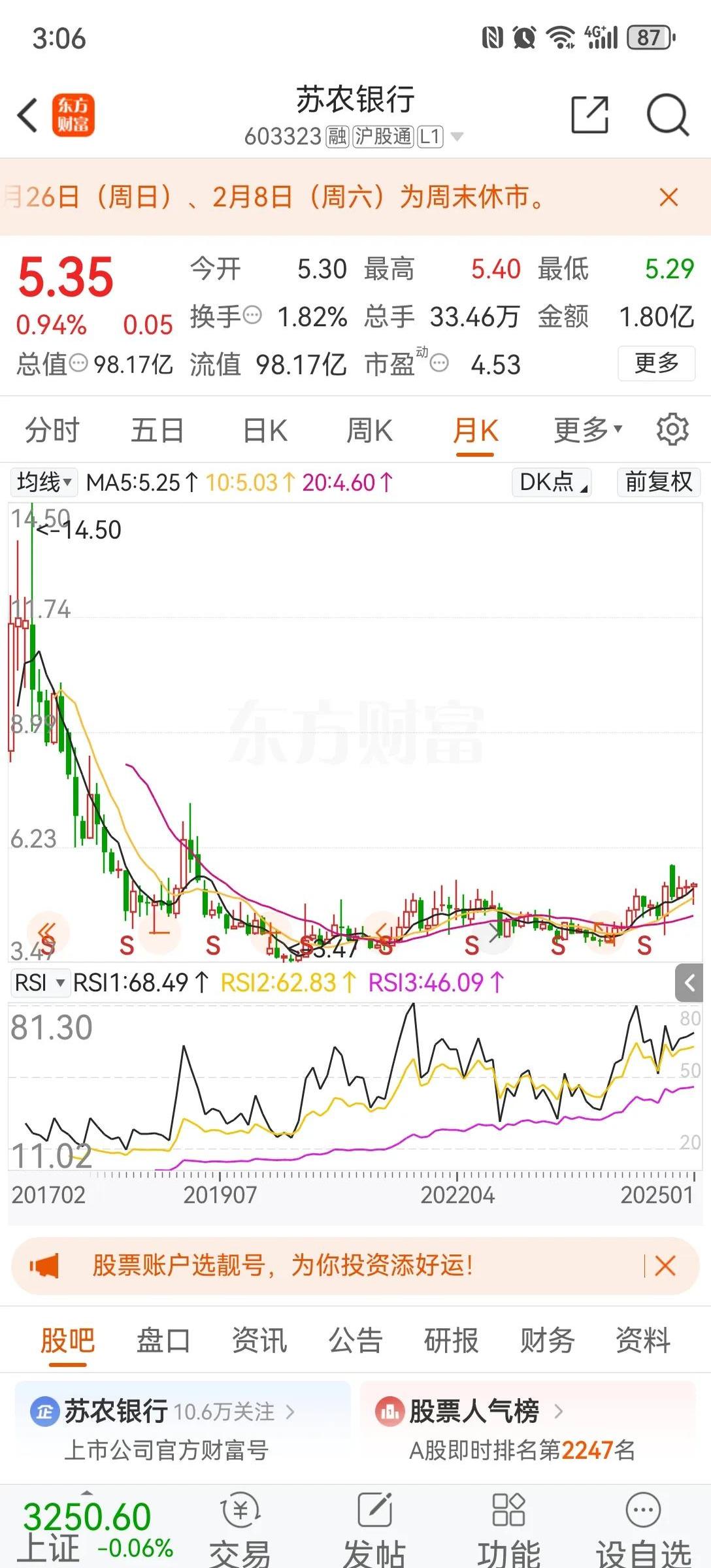Tap the 更多 button for more quote data
The image size is (711, 1568).
(x=655, y=365)
